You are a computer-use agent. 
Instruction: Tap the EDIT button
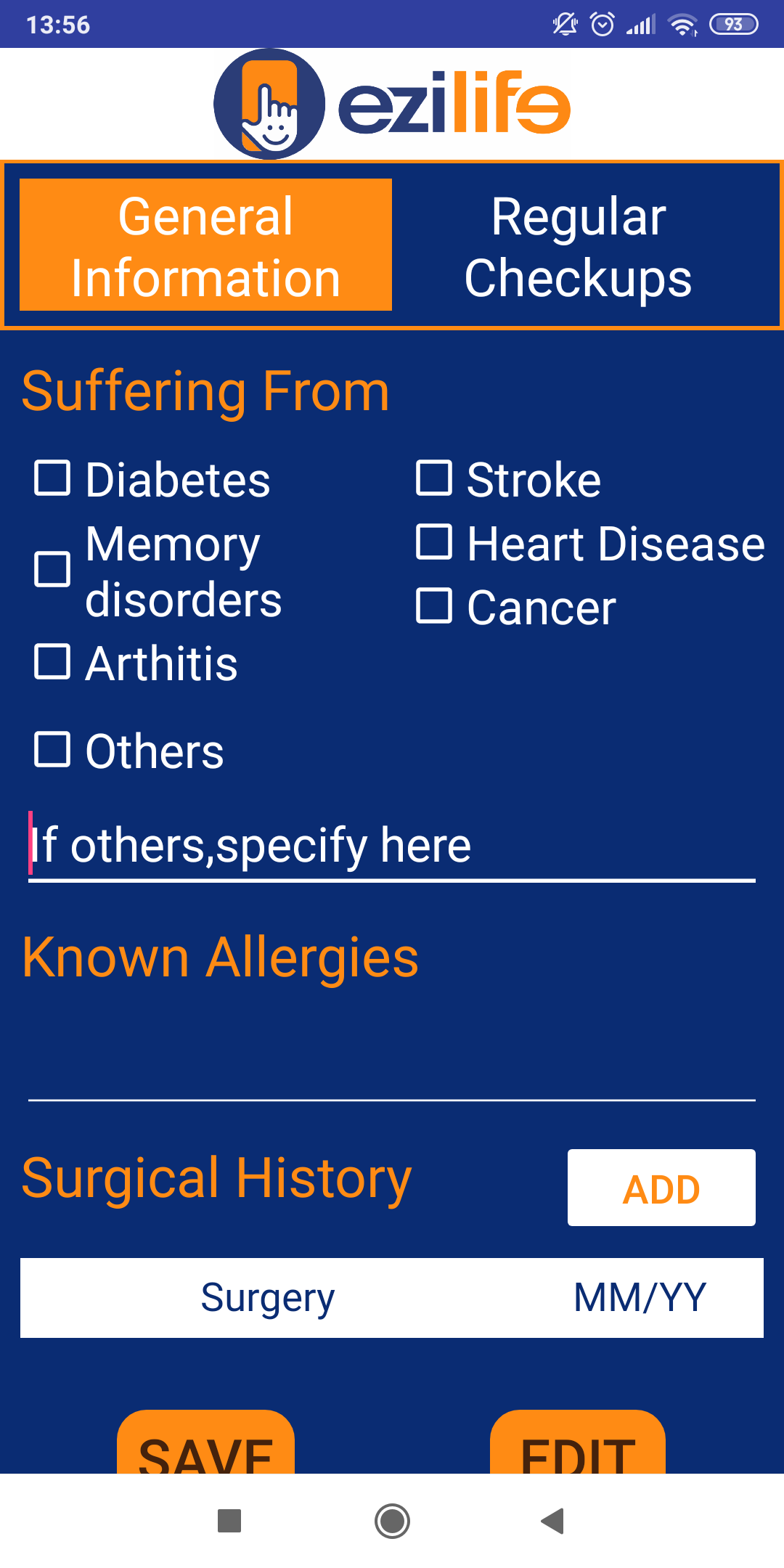[578, 1443]
